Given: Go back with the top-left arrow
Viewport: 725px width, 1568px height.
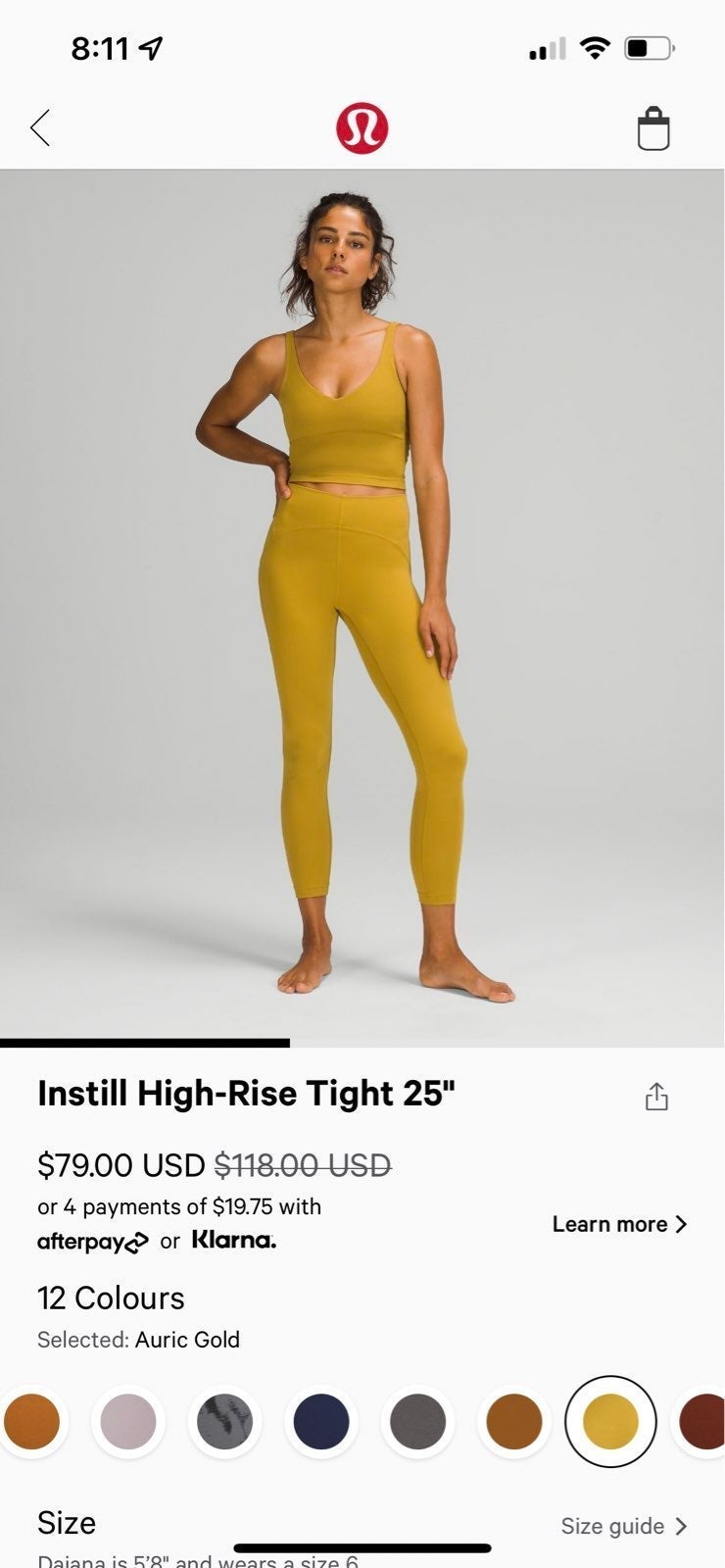Looking at the screenshot, I should click(x=40, y=128).
